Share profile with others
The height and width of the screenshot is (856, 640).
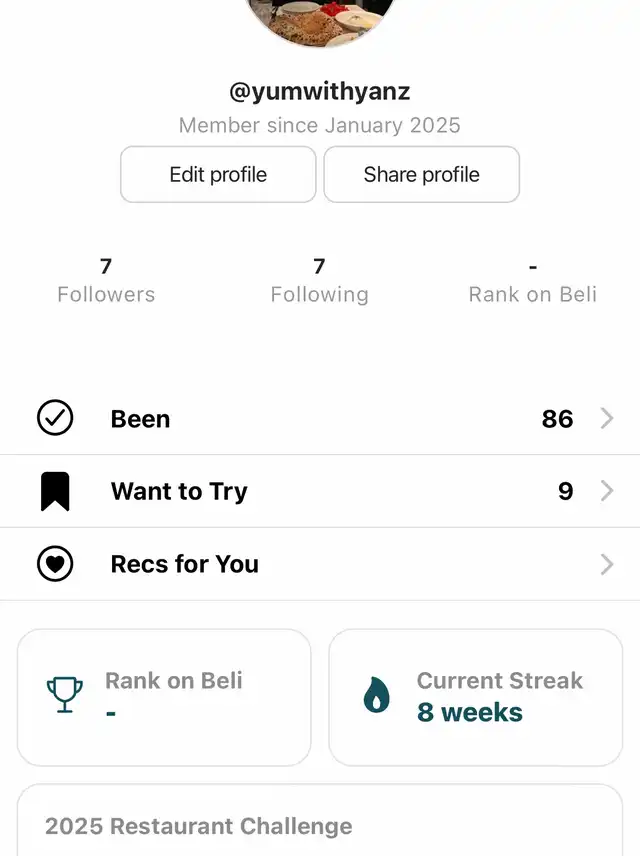tap(421, 175)
